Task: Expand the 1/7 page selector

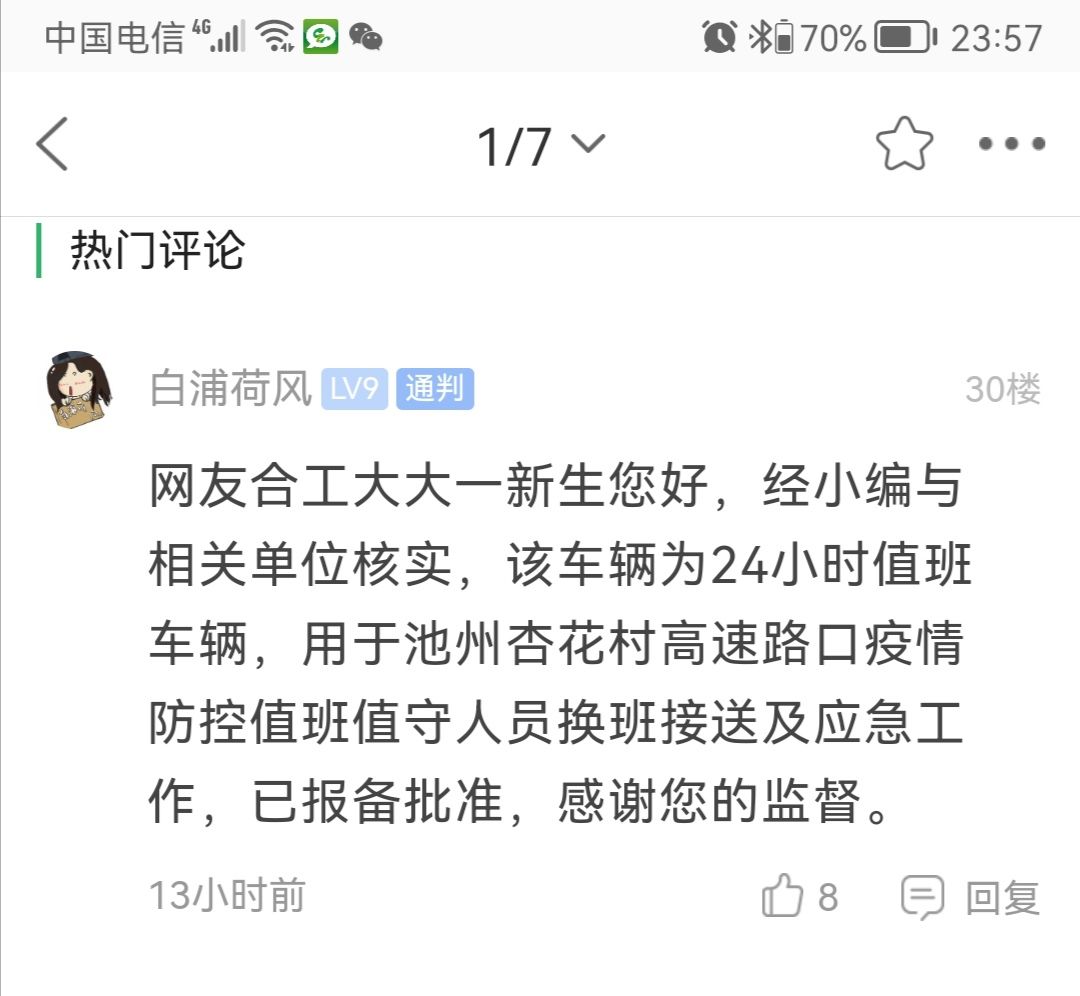Action: point(541,146)
